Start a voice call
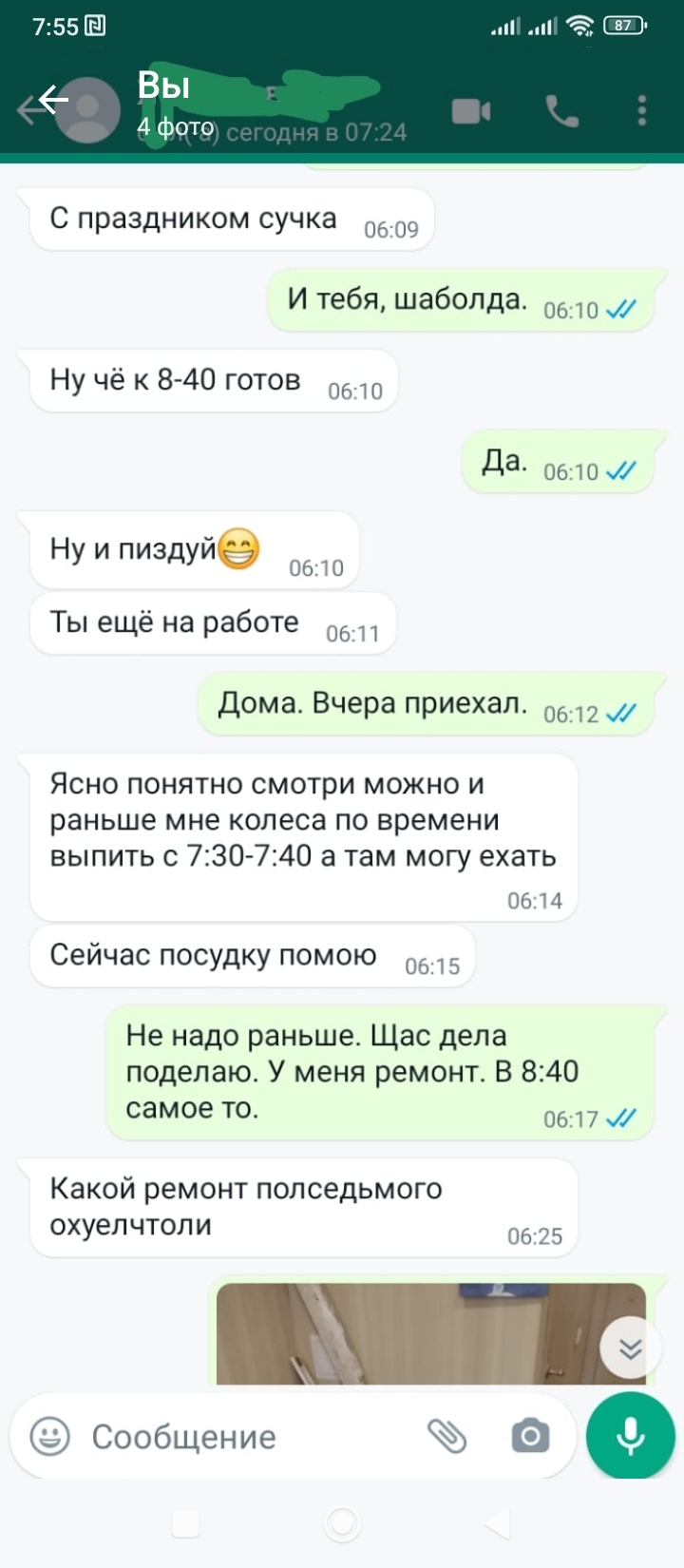Image resolution: width=684 pixels, height=1568 pixels. tap(562, 112)
